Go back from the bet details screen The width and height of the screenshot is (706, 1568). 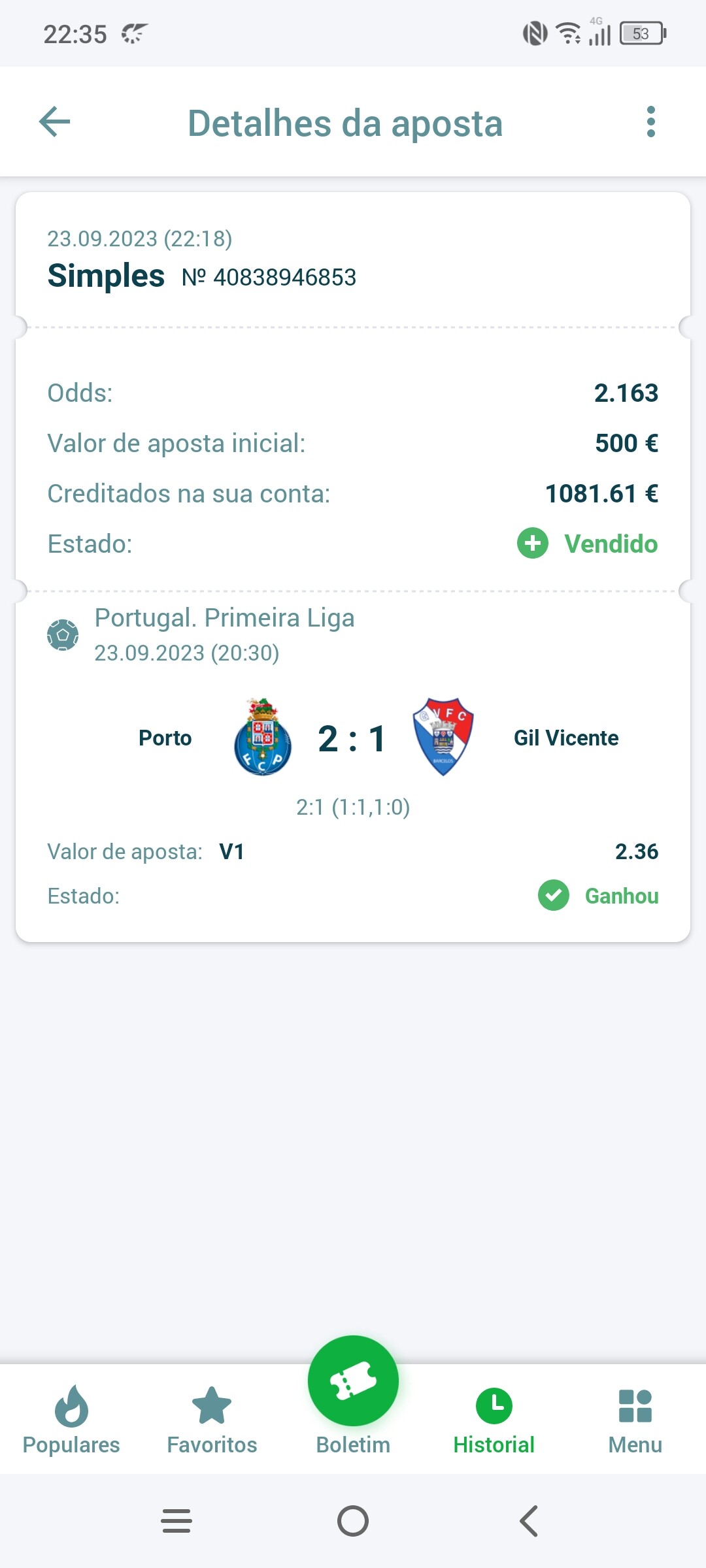(55, 122)
